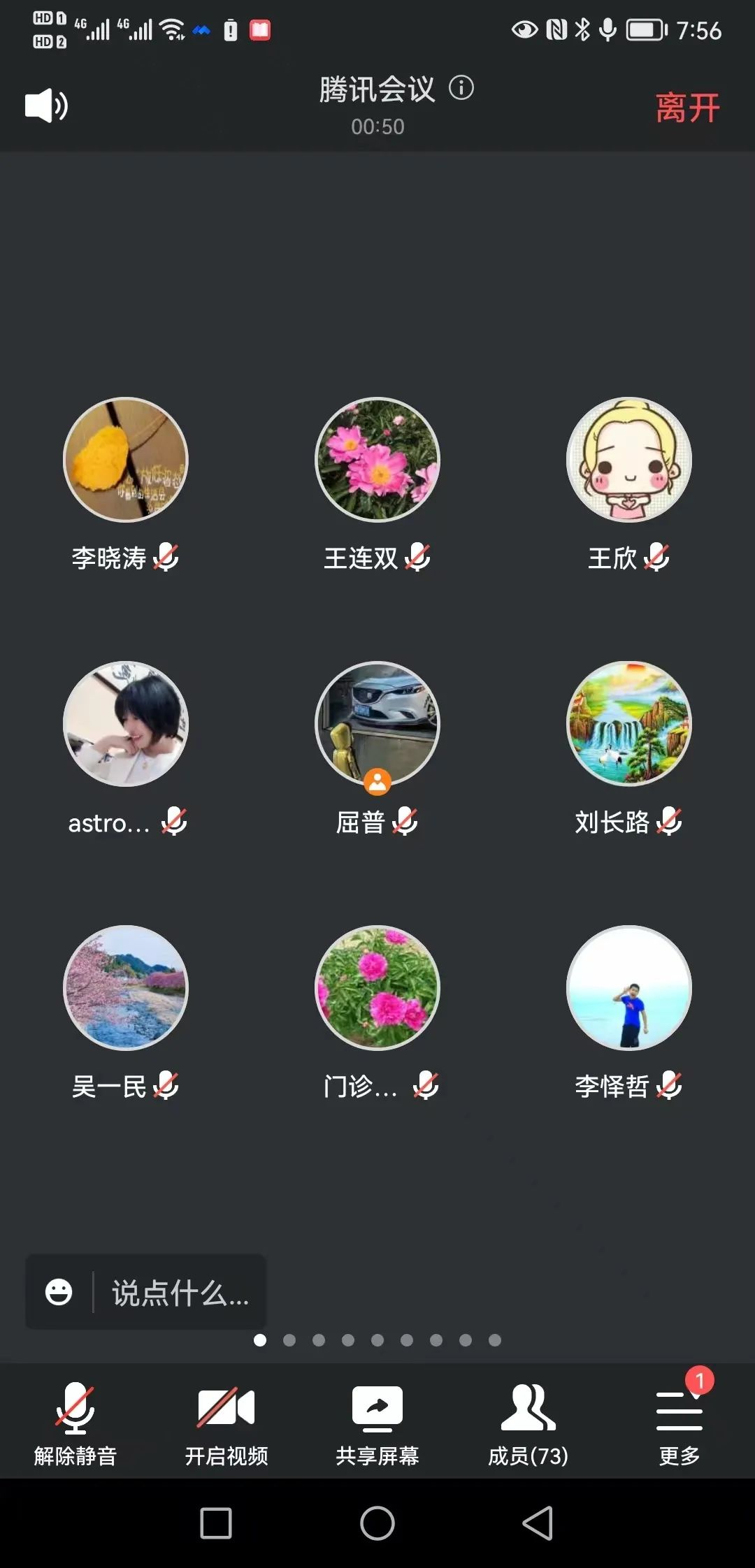Viewport: 755px width, 1568px height.
Task: Open the 更多 menu
Action: point(679,1423)
